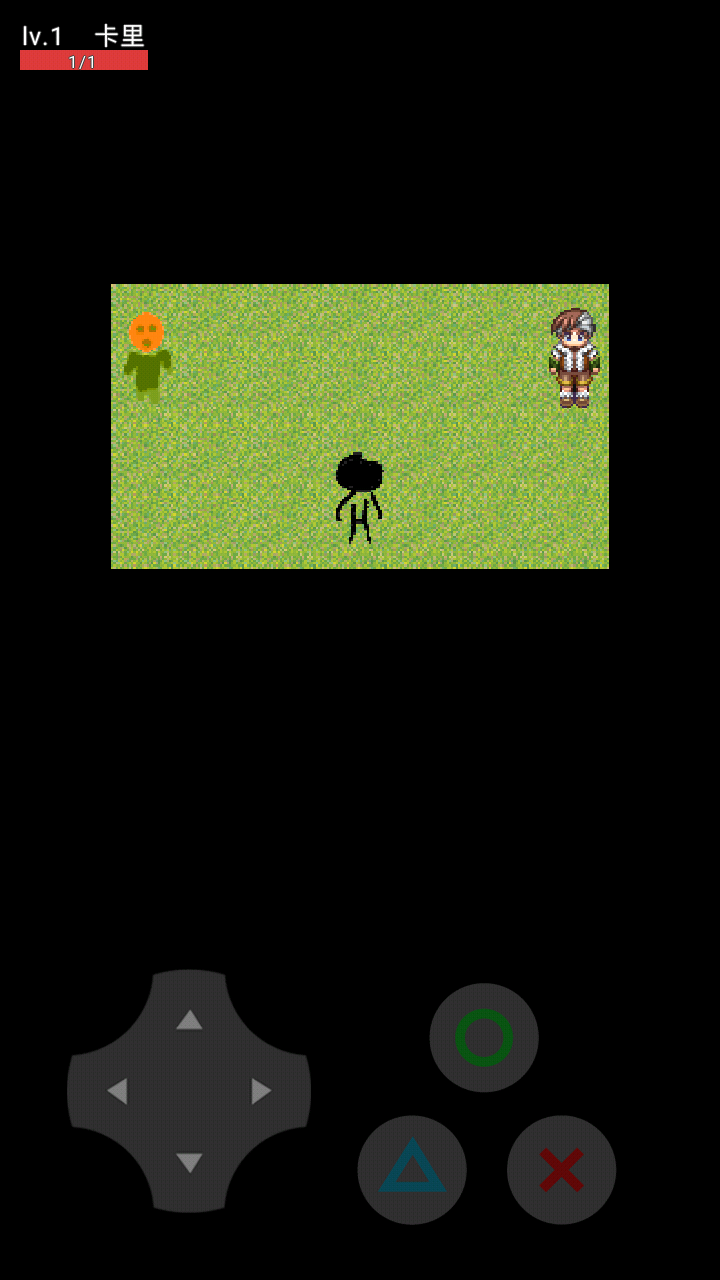Tap the down arrow on the d-pad
The height and width of the screenshot is (1280, 720).
[189, 1163]
